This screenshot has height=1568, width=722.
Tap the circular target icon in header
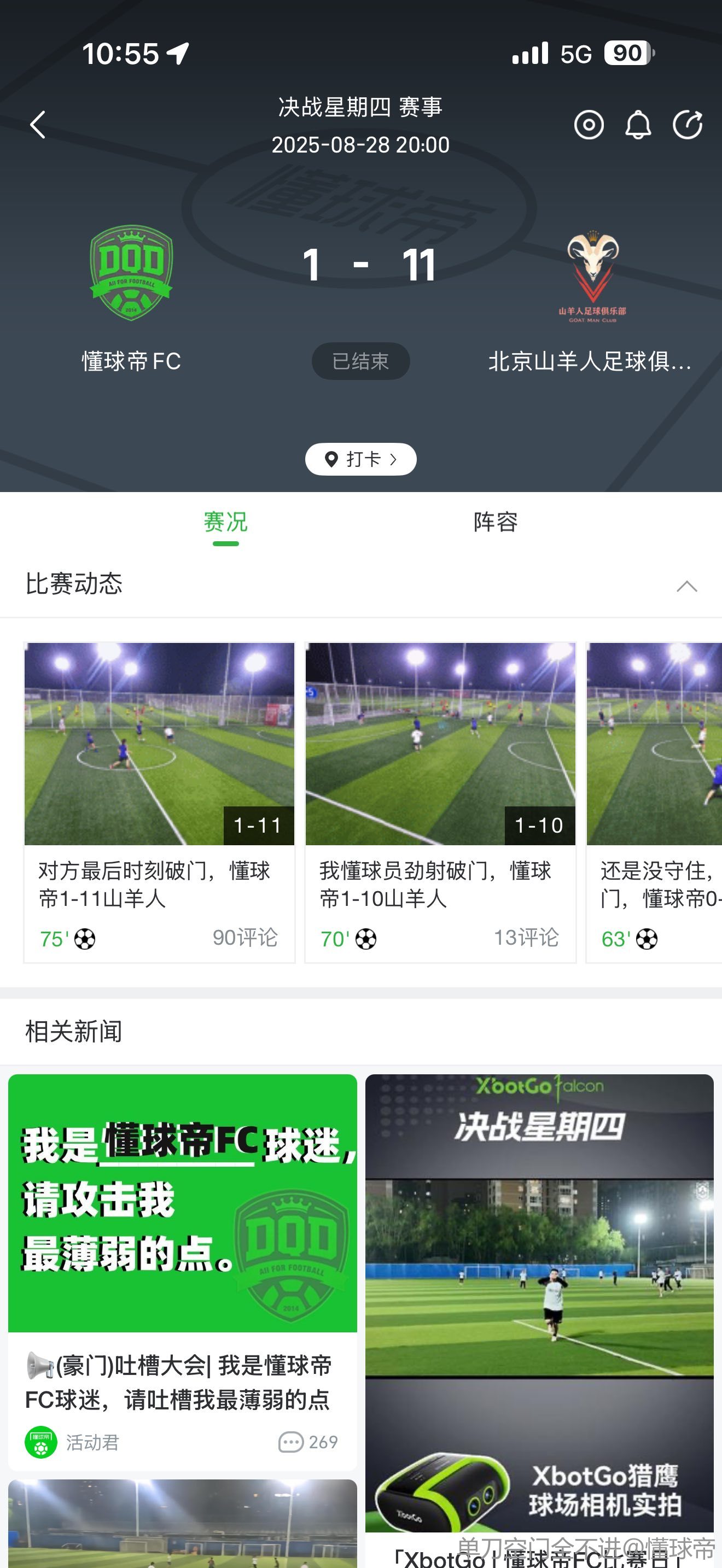click(589, 125)
